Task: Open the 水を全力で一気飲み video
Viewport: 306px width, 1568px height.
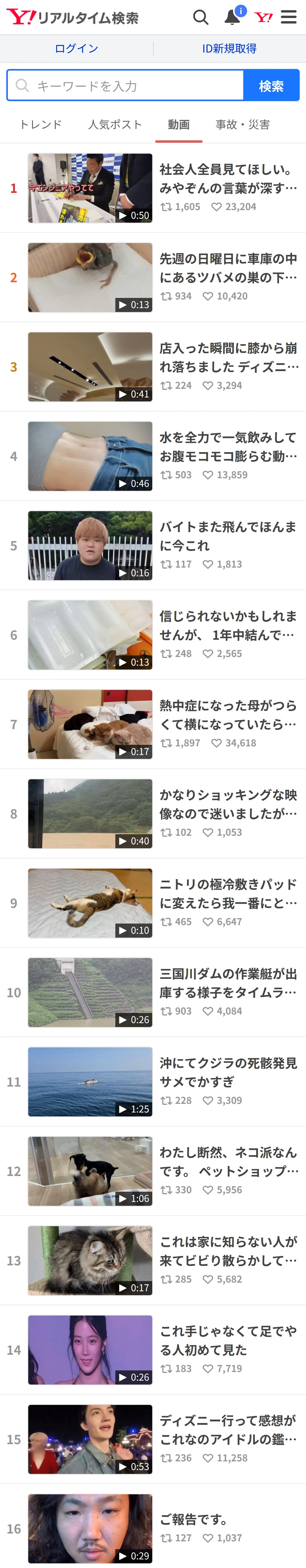Action: tap(153, 457)
